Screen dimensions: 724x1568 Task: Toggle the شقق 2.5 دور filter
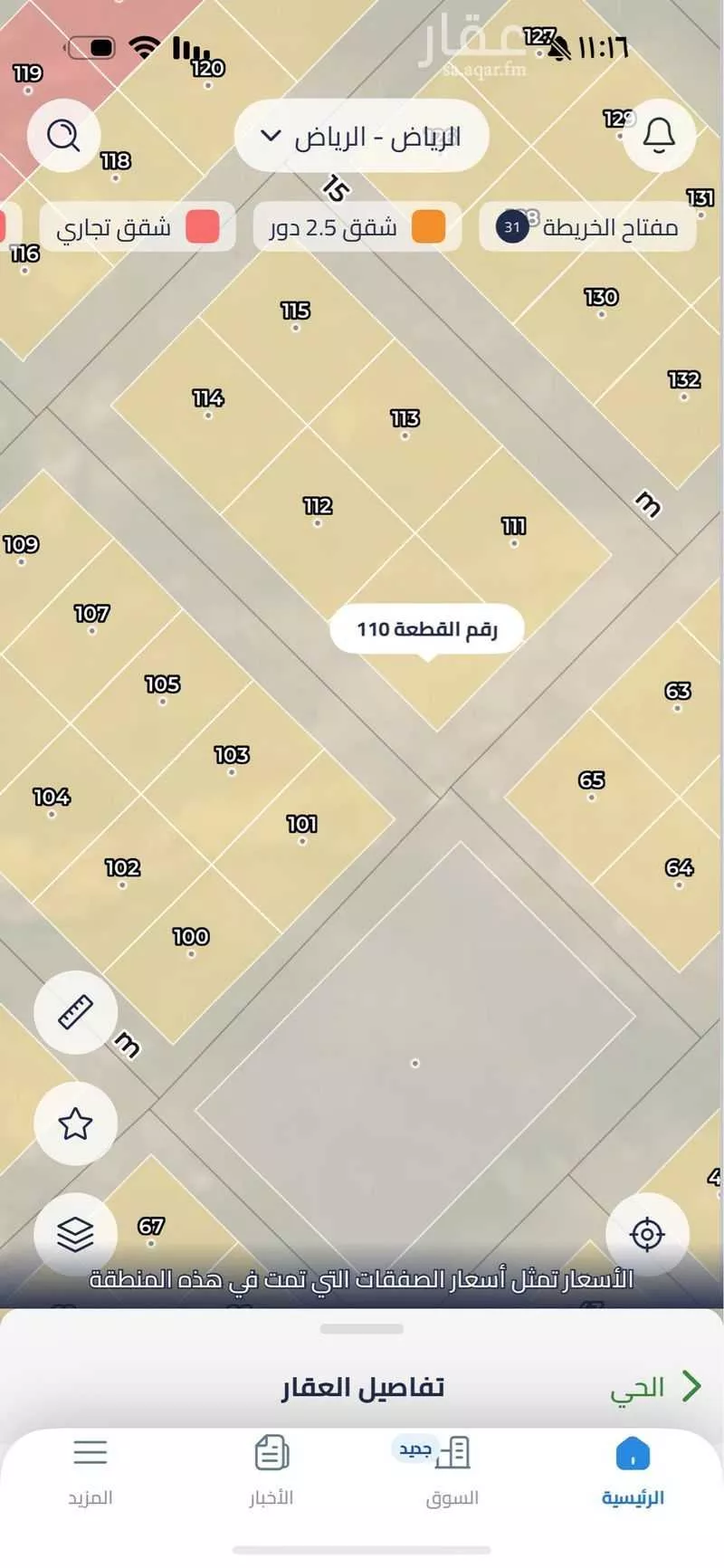357,227
